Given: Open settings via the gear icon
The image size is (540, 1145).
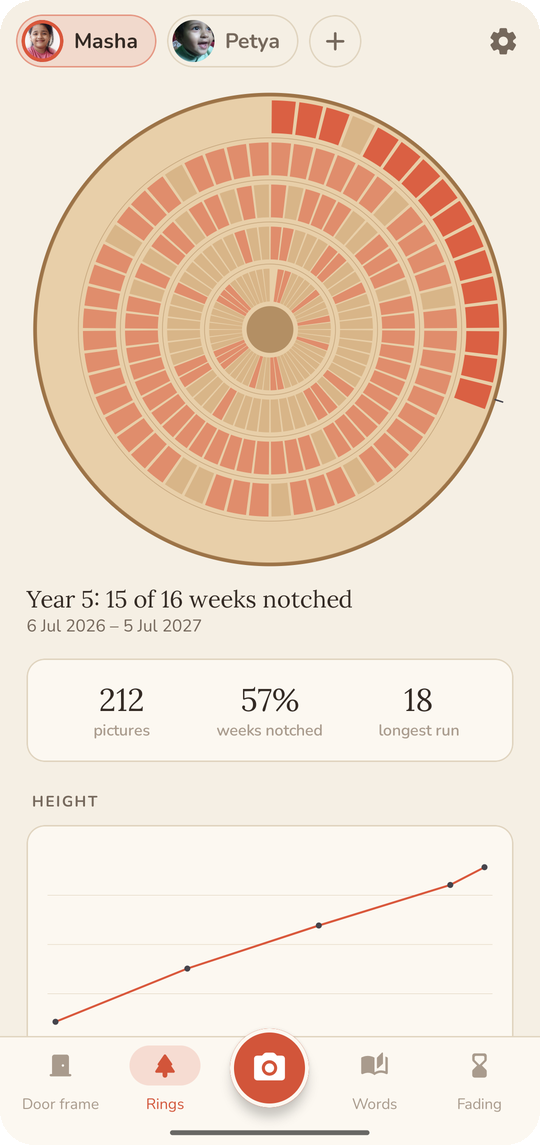Looking at the screenshot, I should (x=503, y=42).
